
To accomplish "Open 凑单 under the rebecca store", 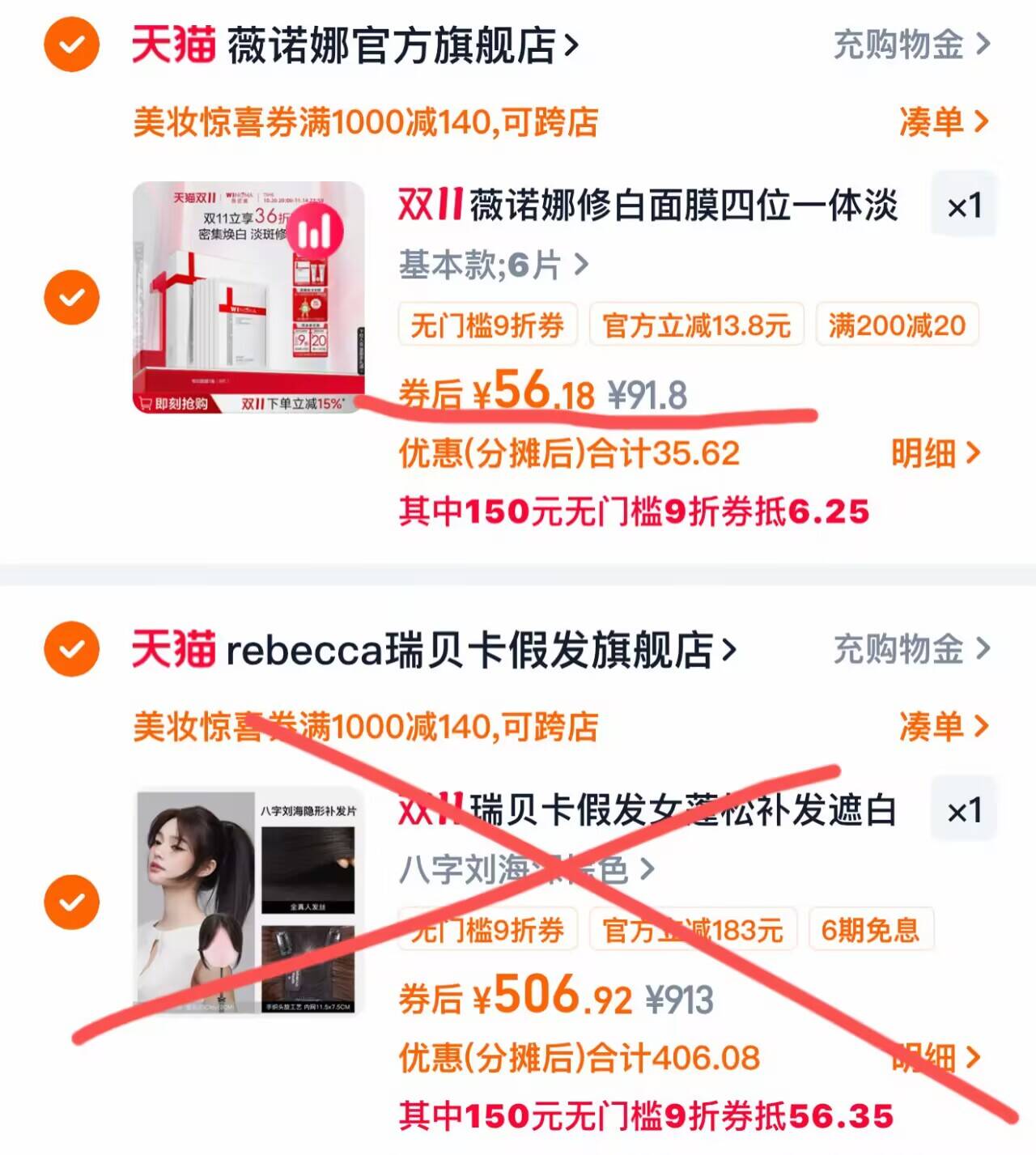I will pos(944,727).
